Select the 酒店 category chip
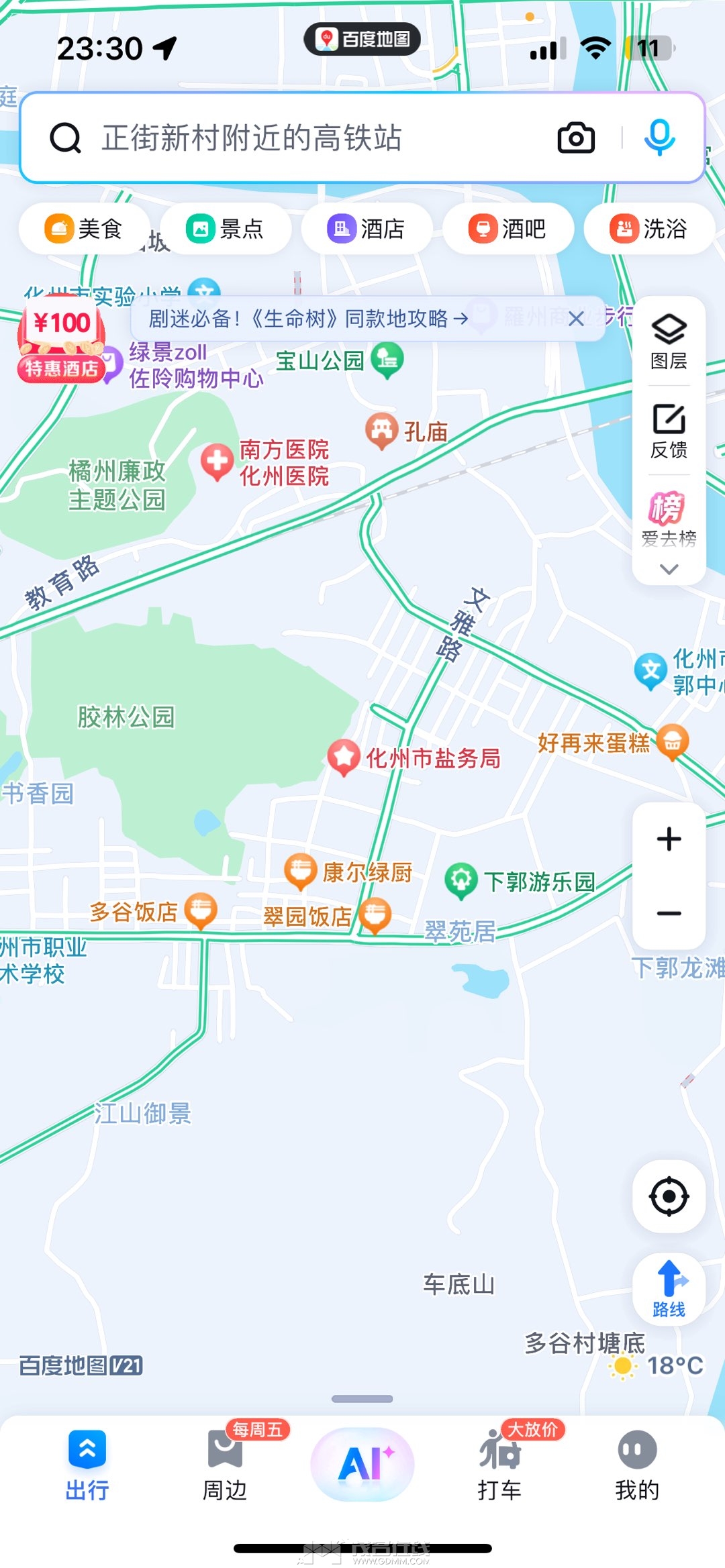The width and height of the screenshot is (725, 1568). click(x=366, y=229)
